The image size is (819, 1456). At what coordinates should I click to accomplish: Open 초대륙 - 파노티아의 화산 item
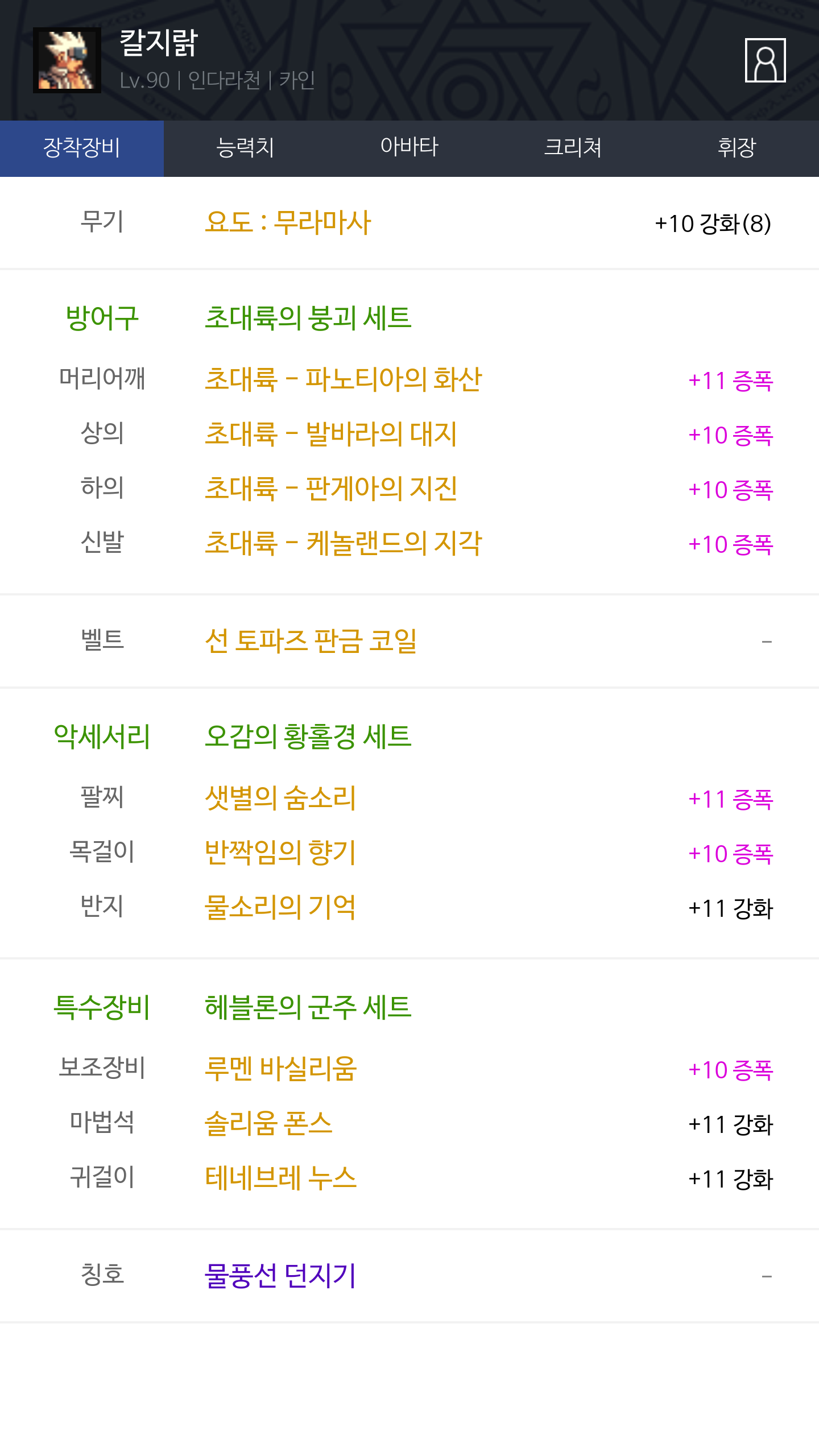[343, 379]
